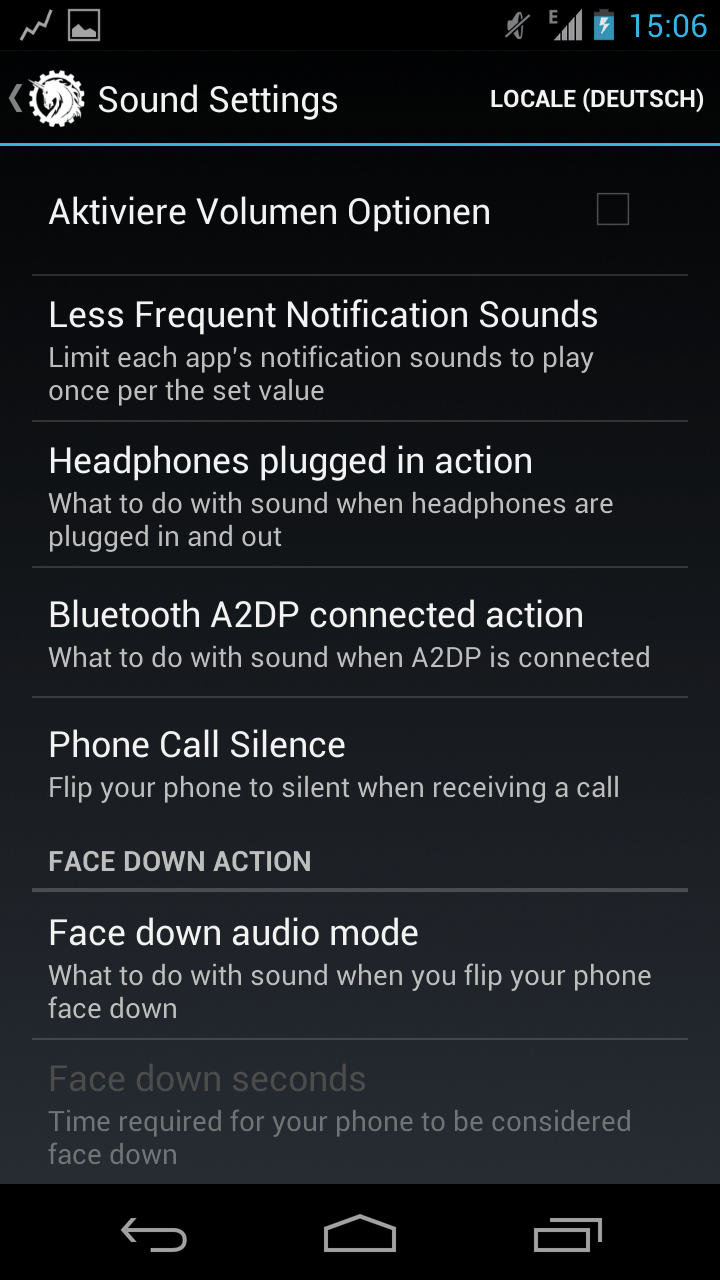Open the LOCALE (DEUTSCH) action
720x1280 pixels.
coord(597,99)
